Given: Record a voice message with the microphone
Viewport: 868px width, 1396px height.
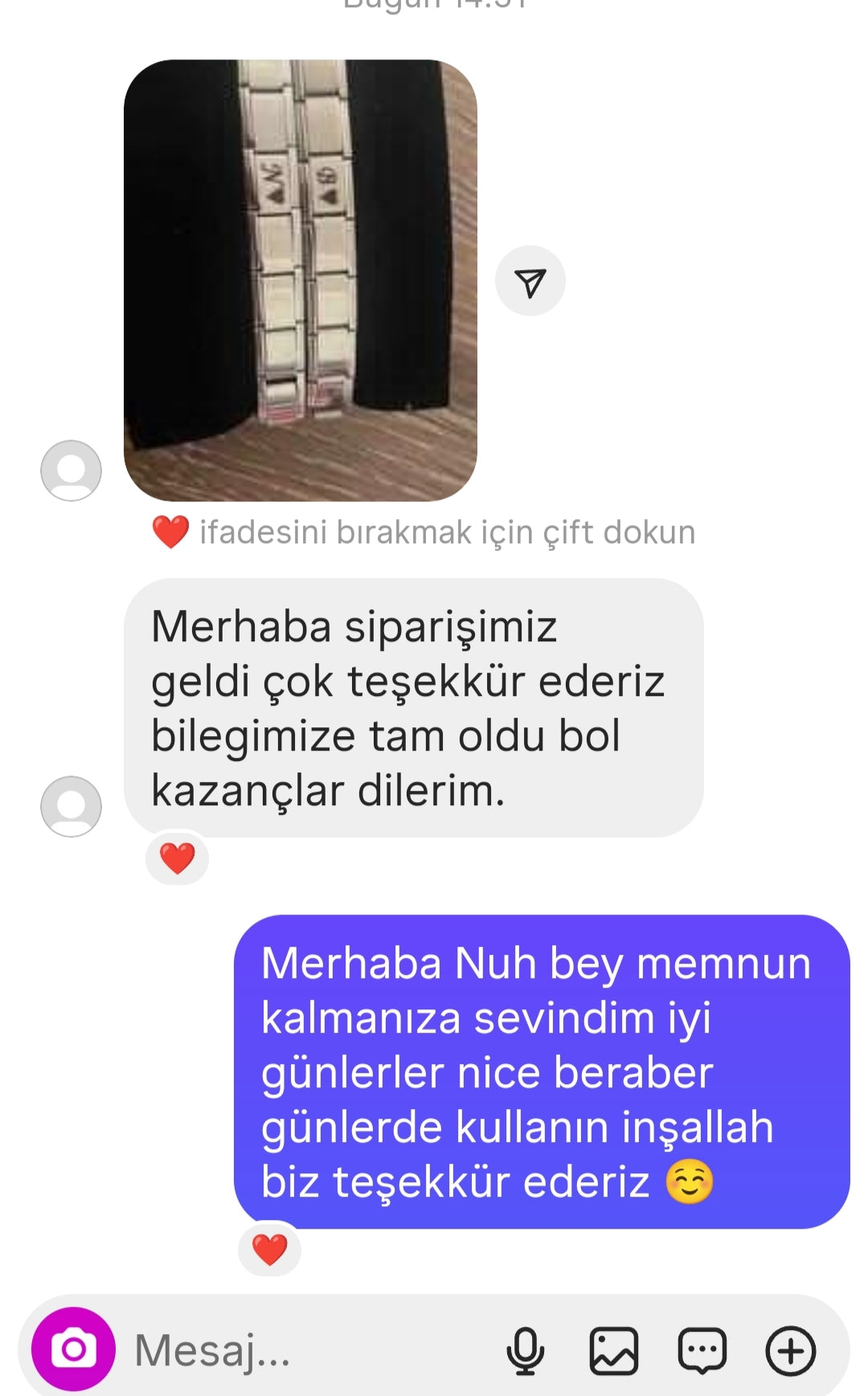Looking at the screenshot, I should (x=525, y=1351).
